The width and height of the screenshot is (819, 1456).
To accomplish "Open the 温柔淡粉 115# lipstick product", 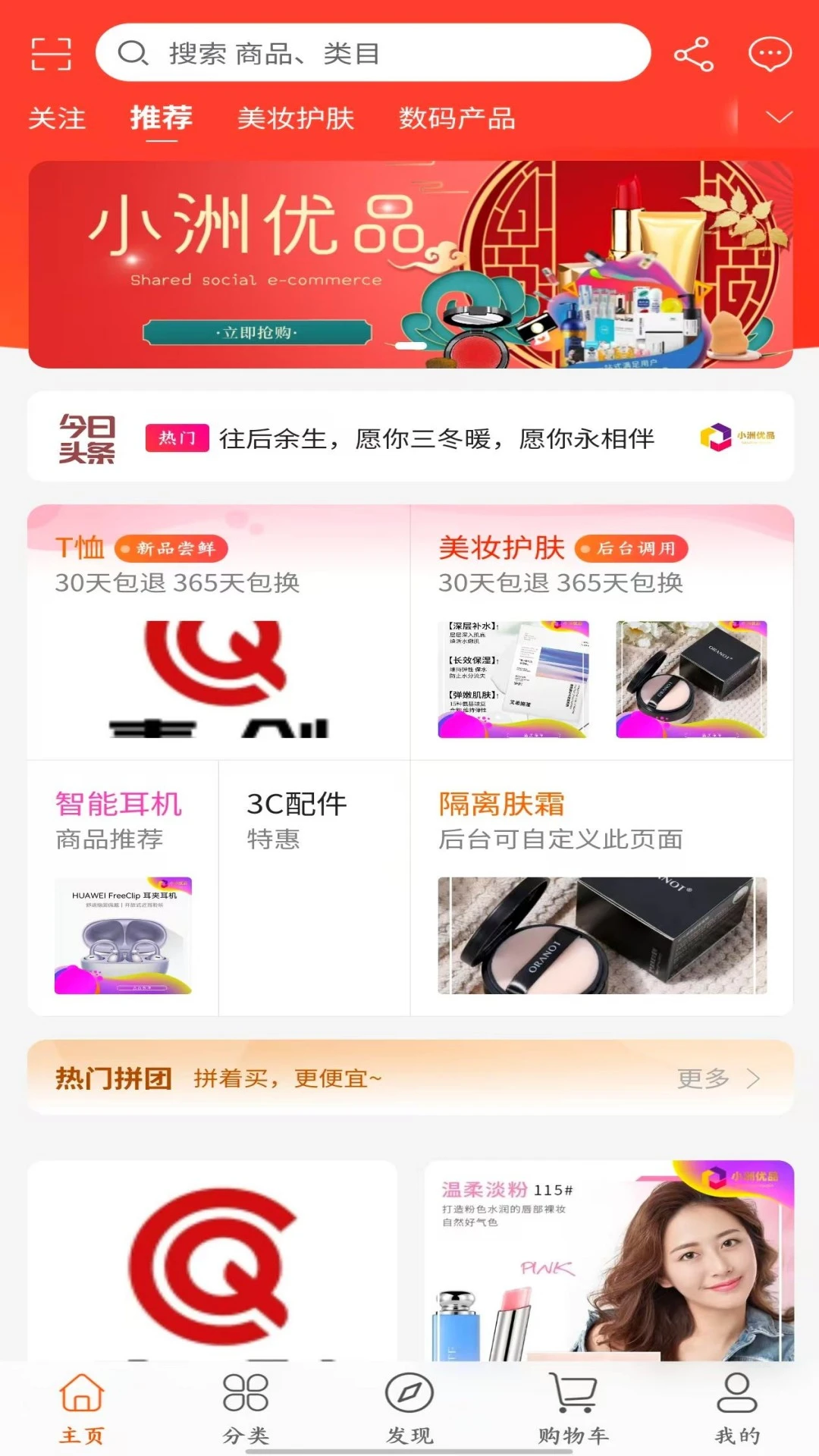I will click(609, 1260).
